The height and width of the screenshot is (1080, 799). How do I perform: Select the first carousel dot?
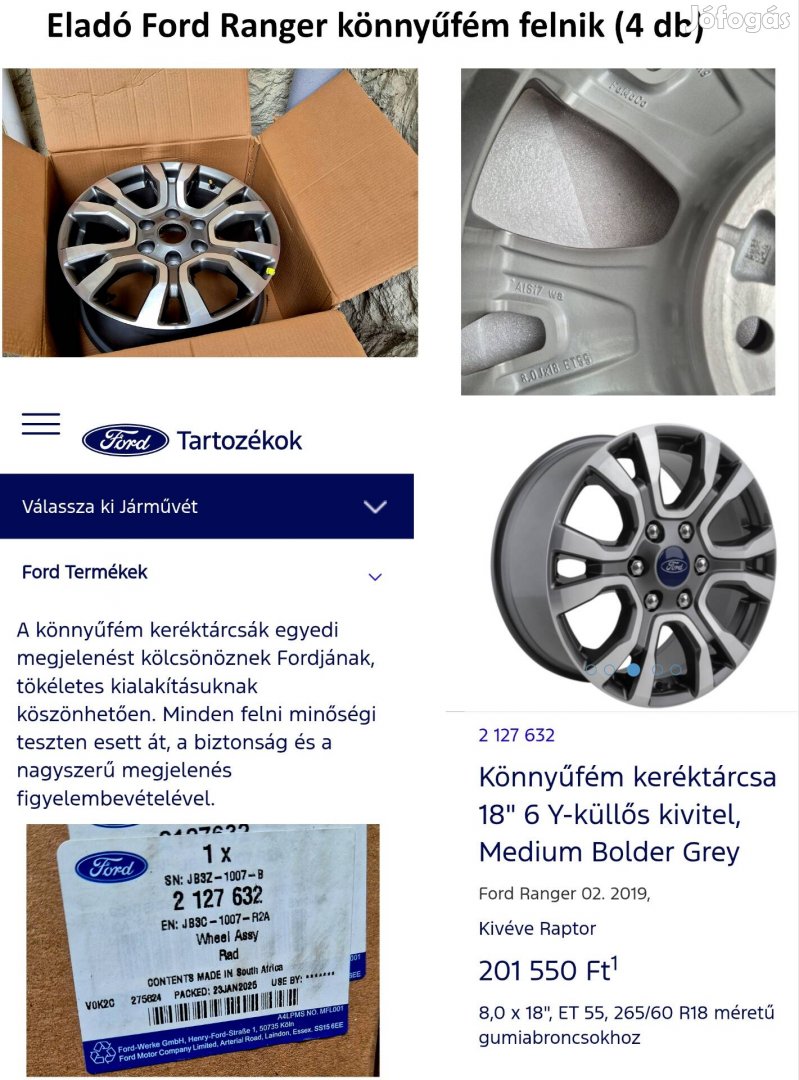(590, 669)
